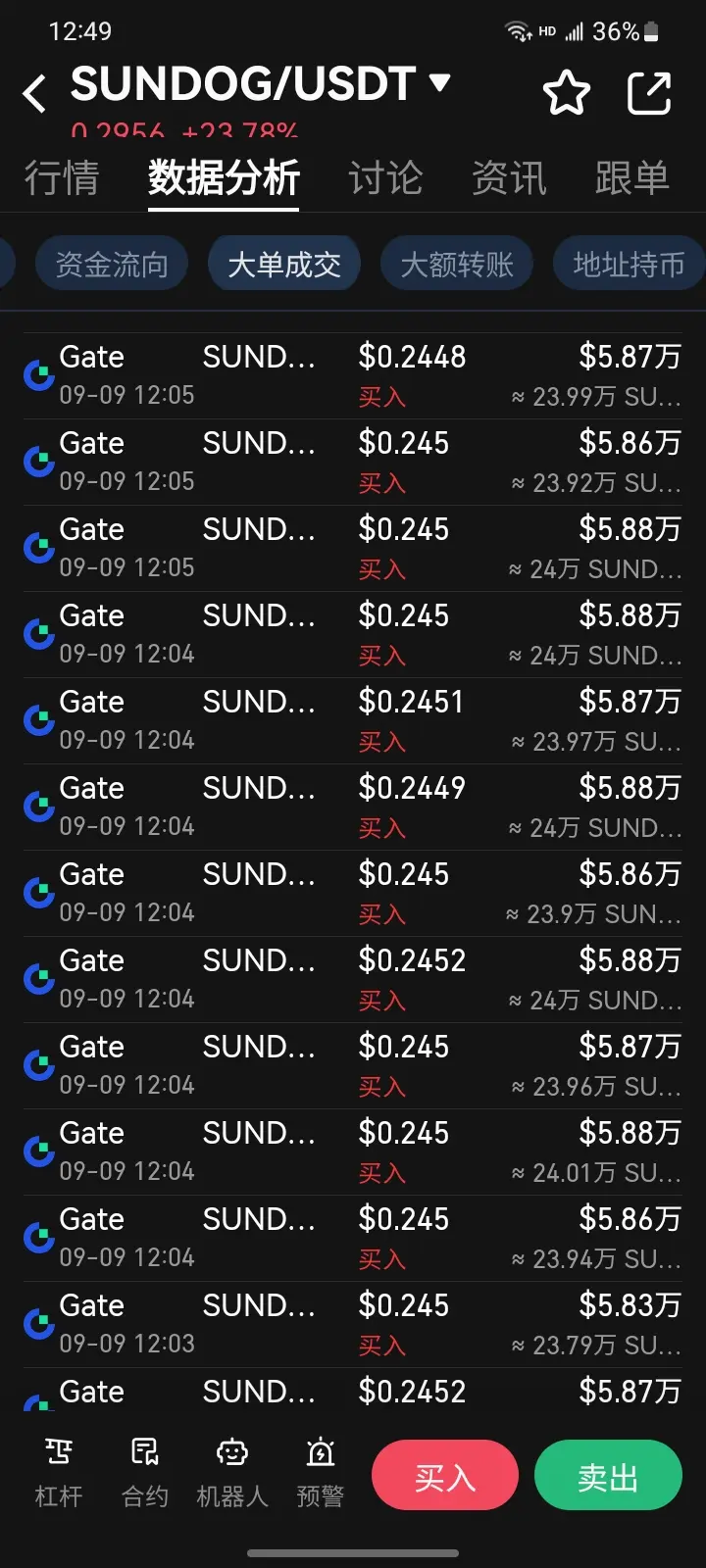Viewport: 706px width, 1568px height.
Task: Tap the green 卖出 sell button
Action: pos(608,1476)
